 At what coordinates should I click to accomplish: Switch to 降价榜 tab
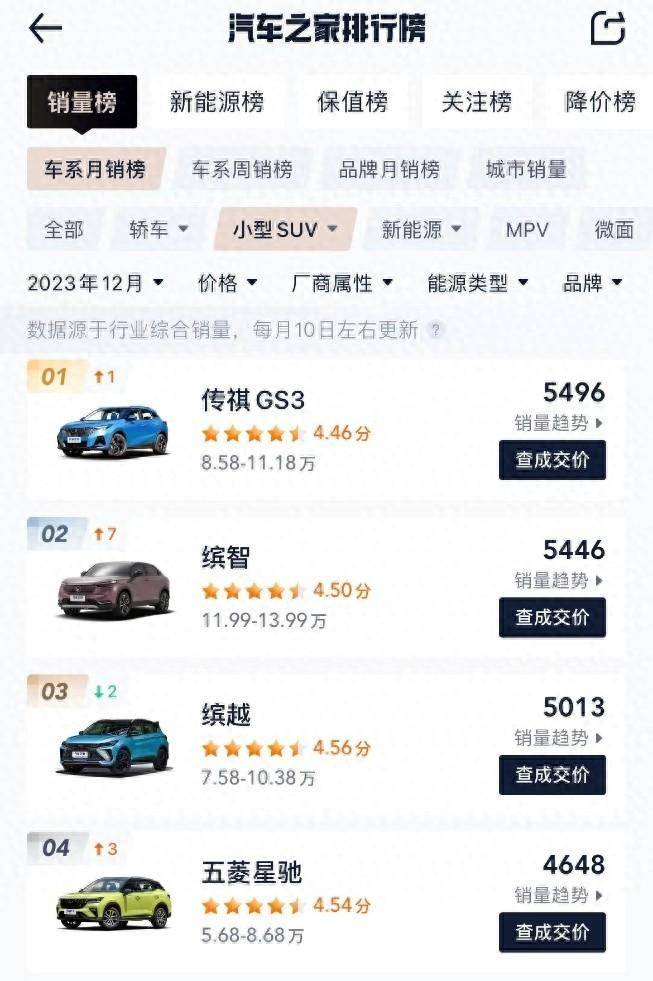point(600,102)
